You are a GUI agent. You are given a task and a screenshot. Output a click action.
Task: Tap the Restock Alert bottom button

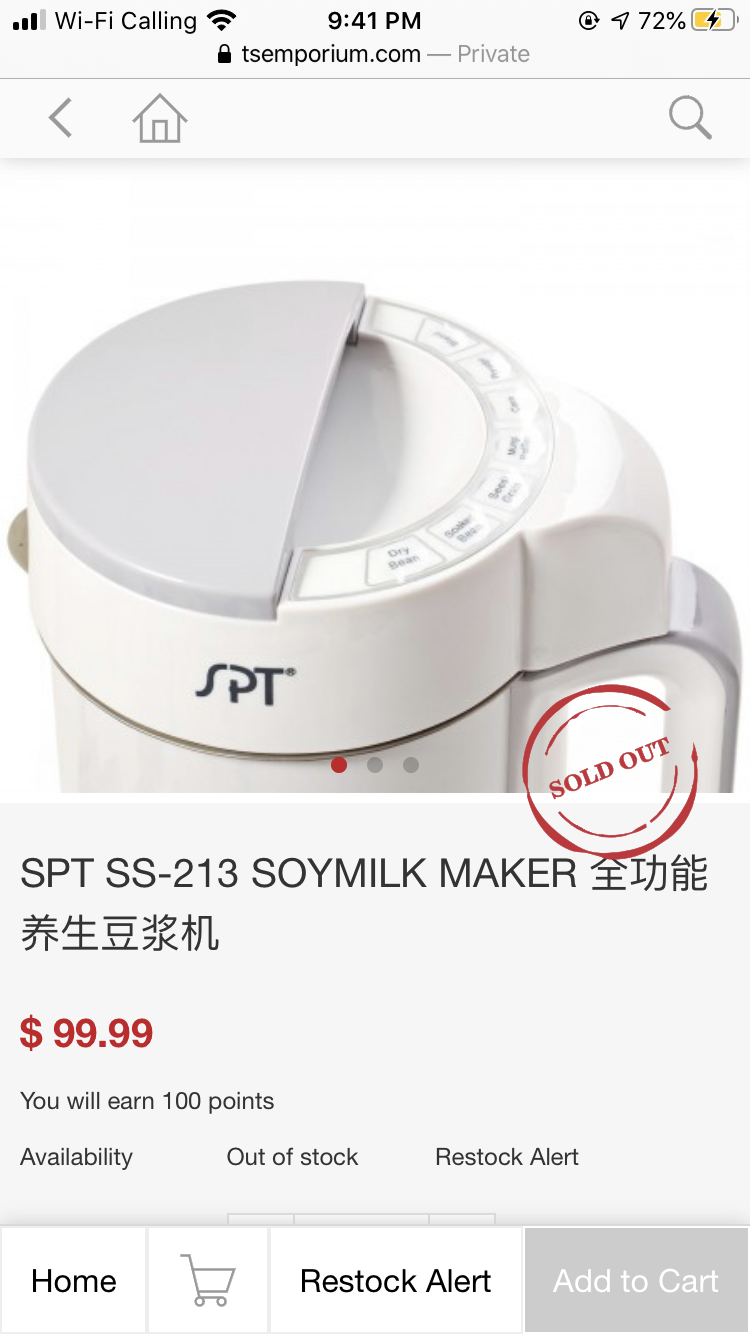click(396, 1281)
